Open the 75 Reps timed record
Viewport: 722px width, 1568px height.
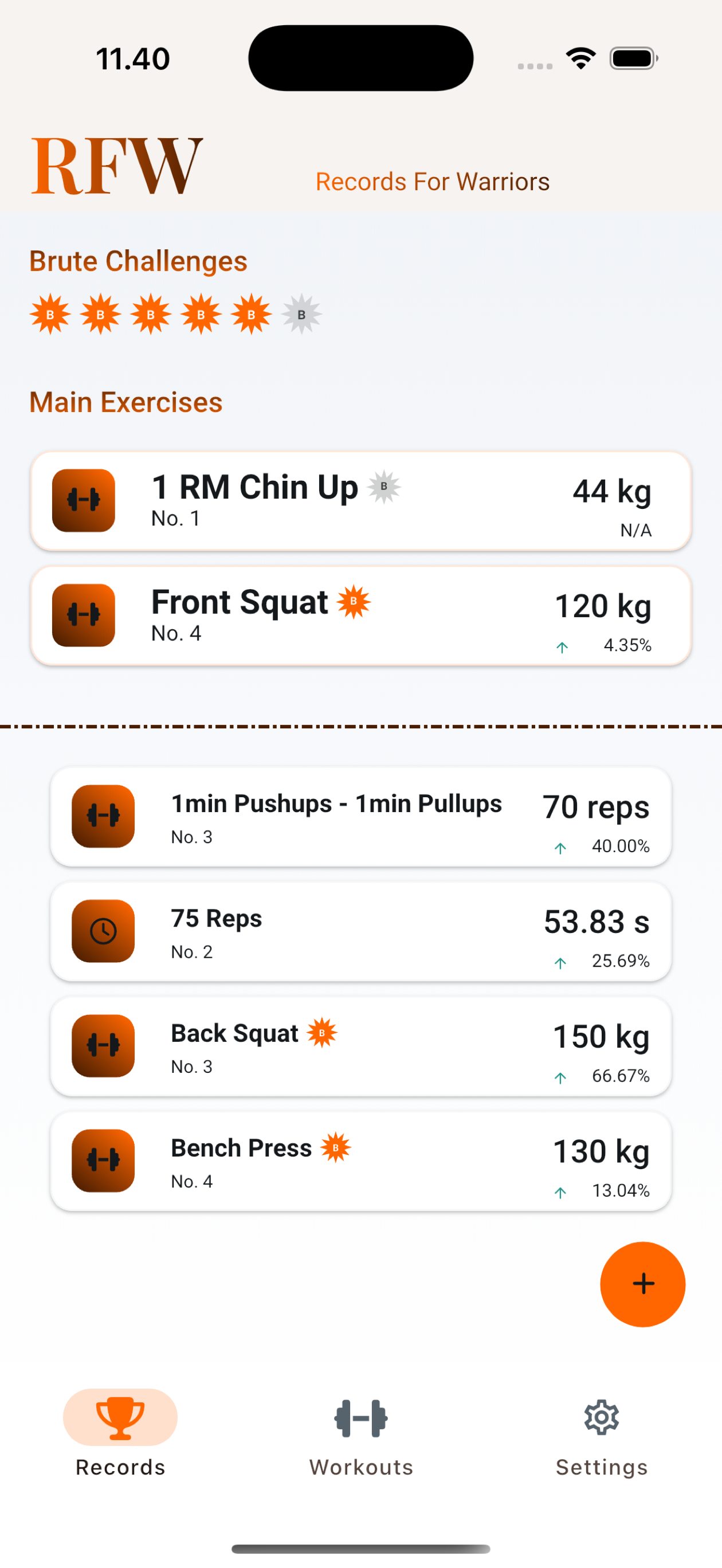tap(360, 931)
